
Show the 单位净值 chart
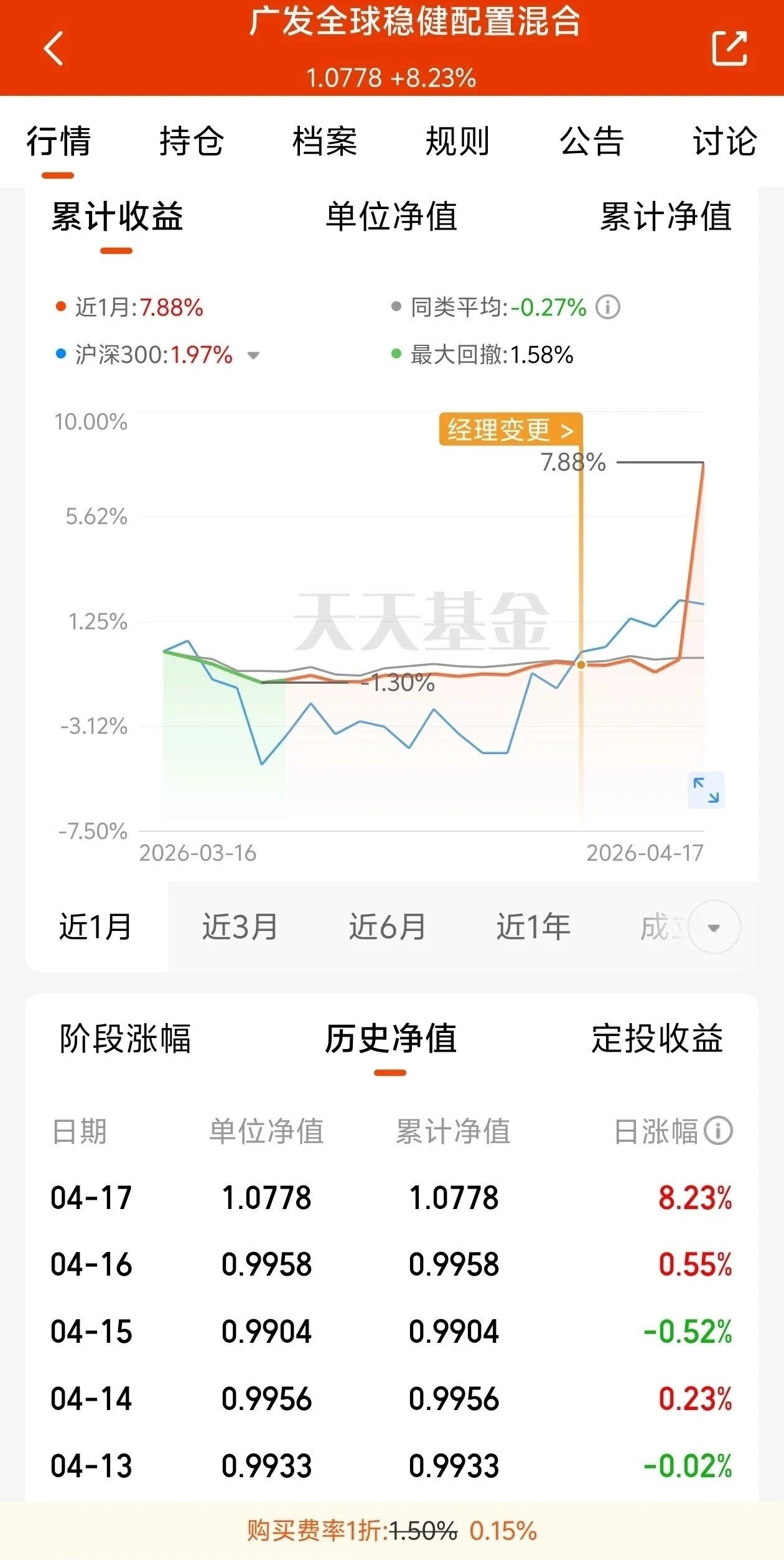click(391, 217)
